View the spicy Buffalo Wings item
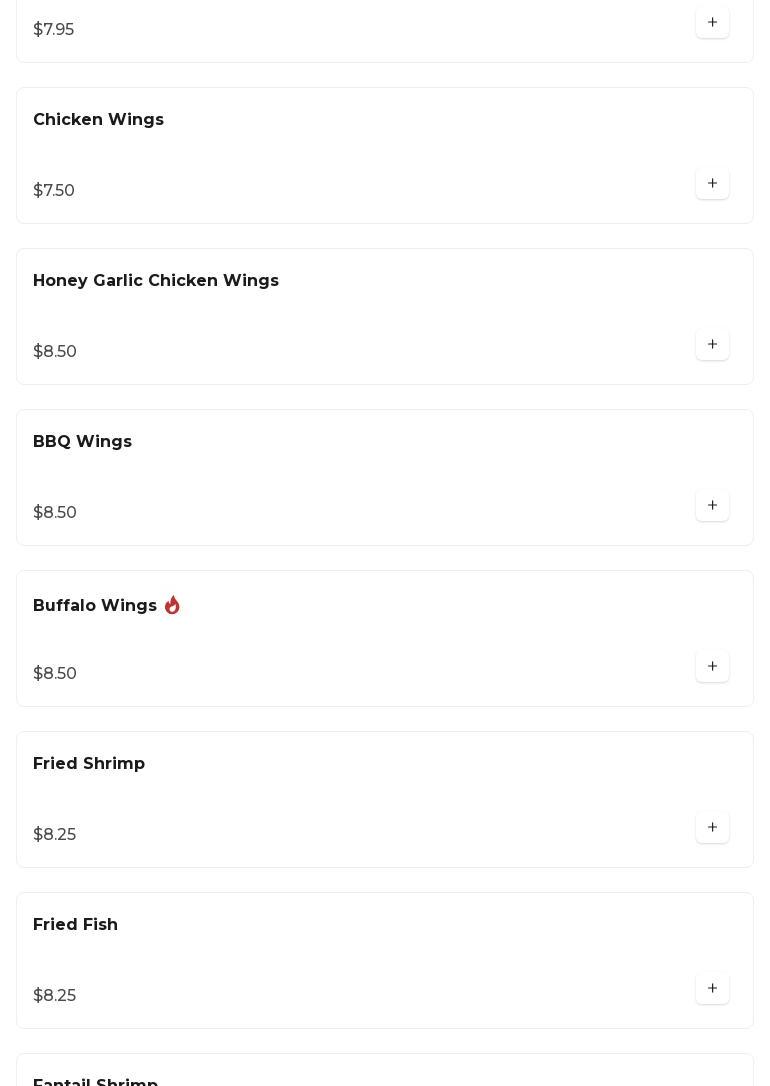This screenshot has width=770, height=1086. pos(95,606)
